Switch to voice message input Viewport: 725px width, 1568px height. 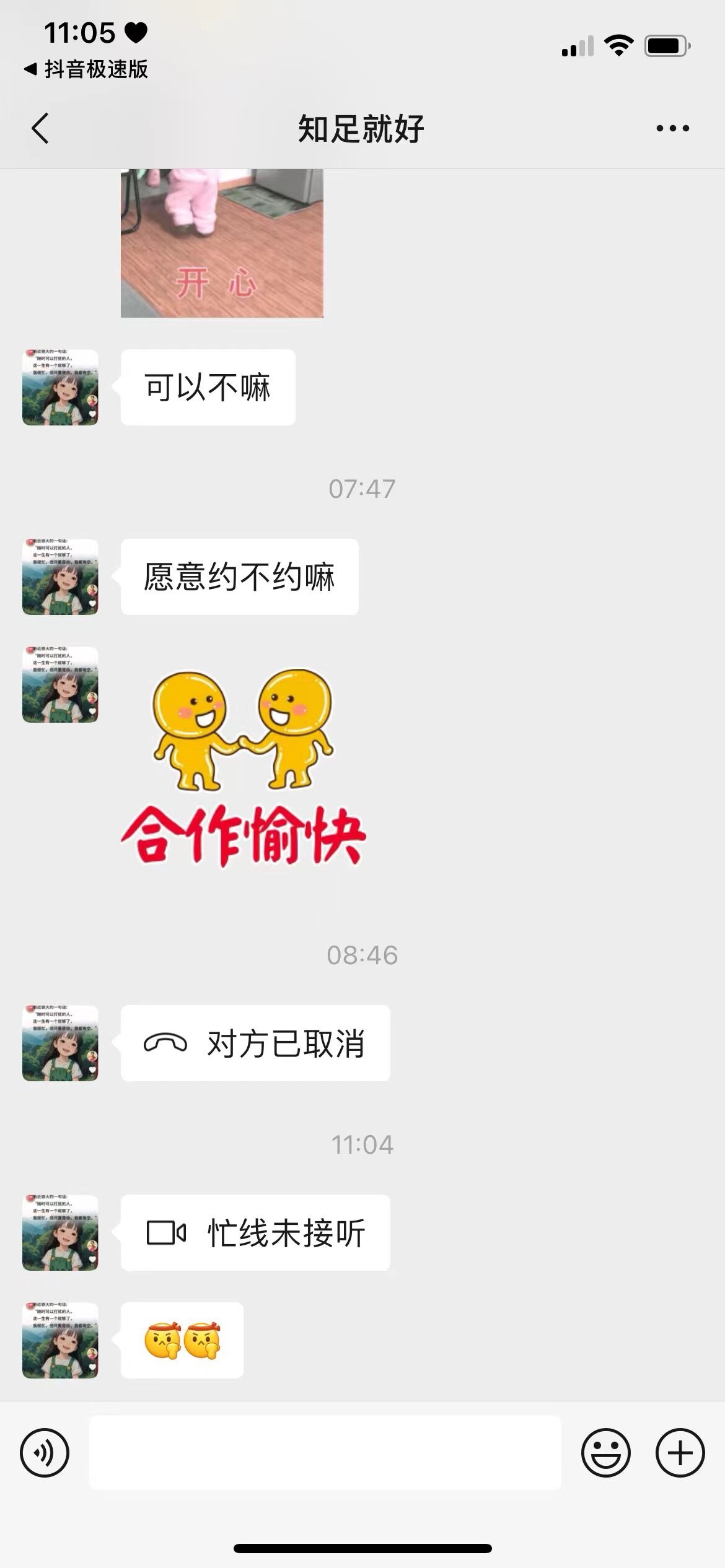[45, 1453]
